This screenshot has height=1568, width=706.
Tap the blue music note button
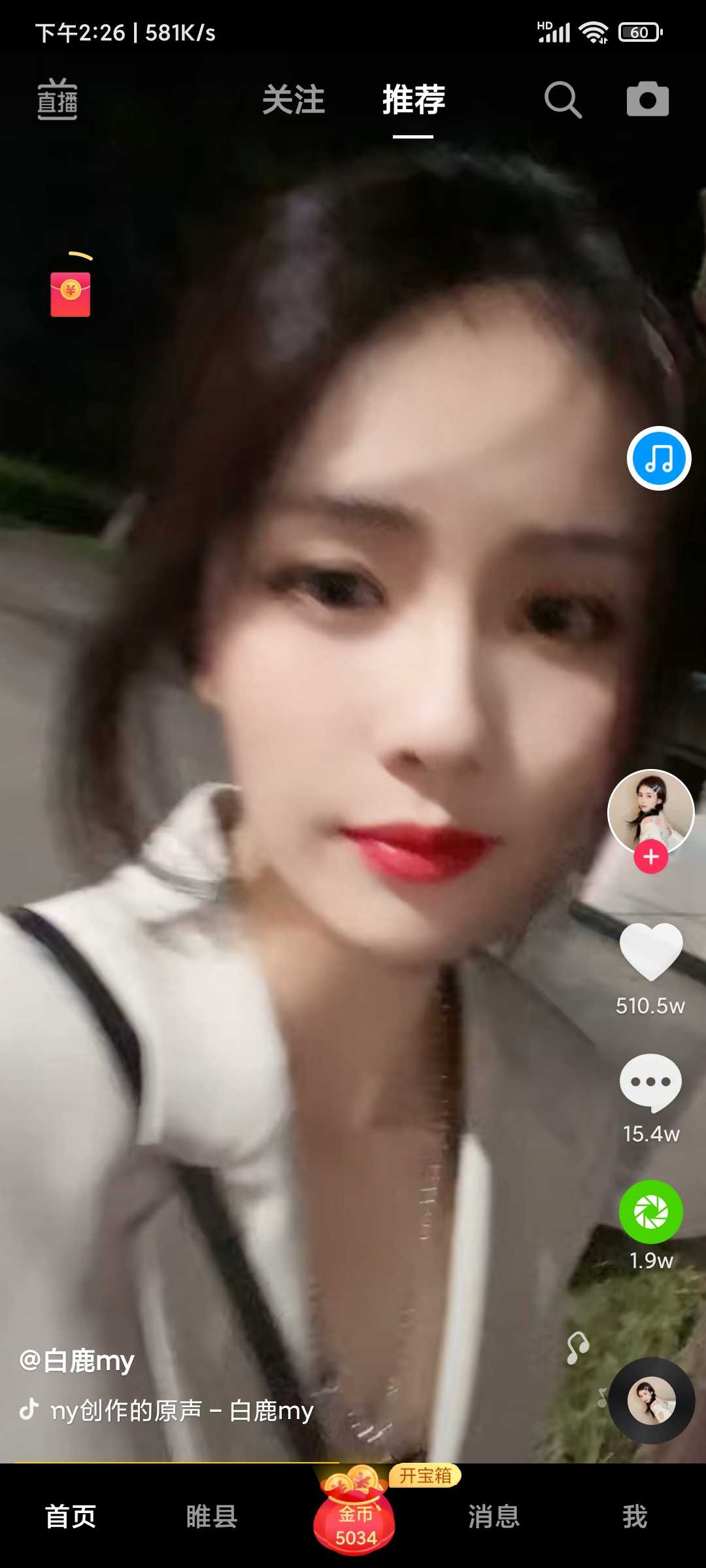pyautogui.click(x=659, y=458)
